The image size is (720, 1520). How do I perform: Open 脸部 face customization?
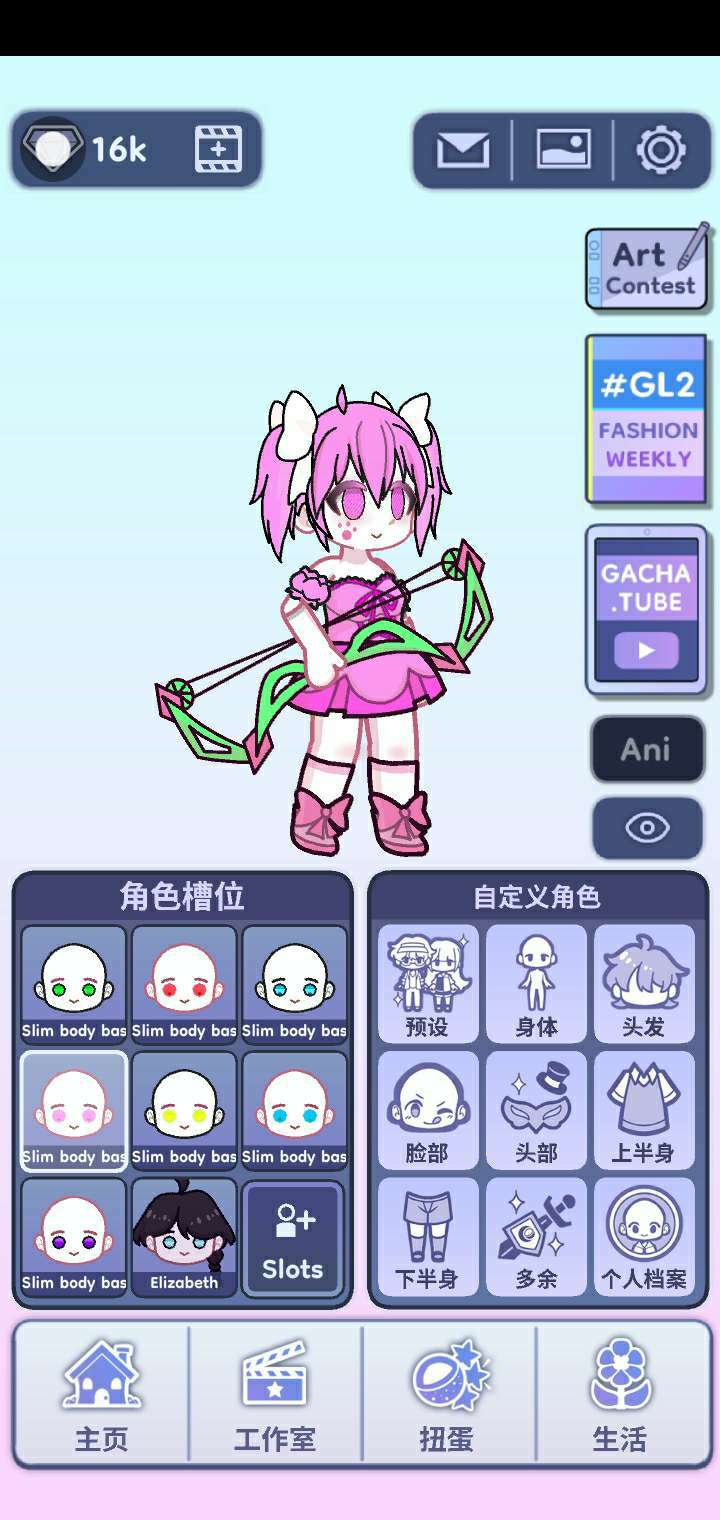[x=428, y=1110]
